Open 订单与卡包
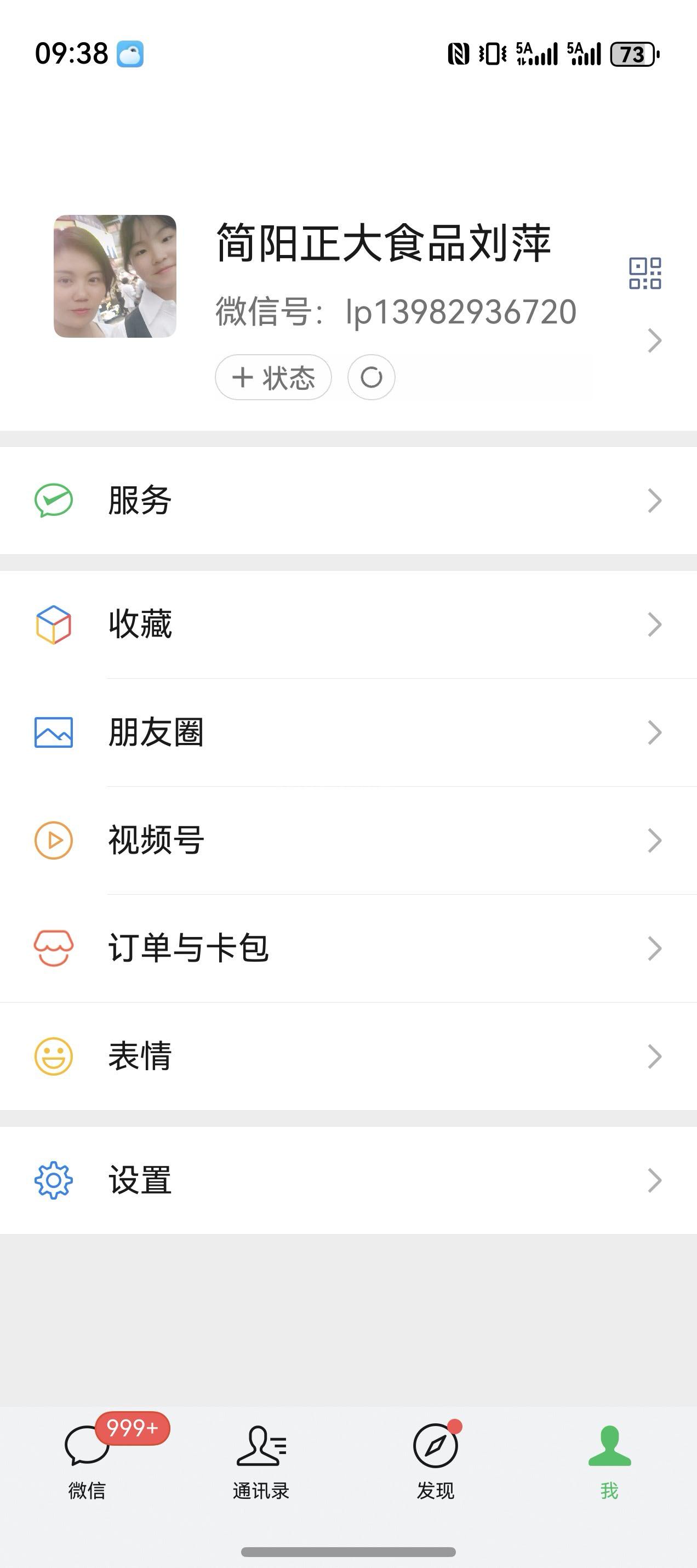This screenshot has width=697, height=1568. (348, 948)
